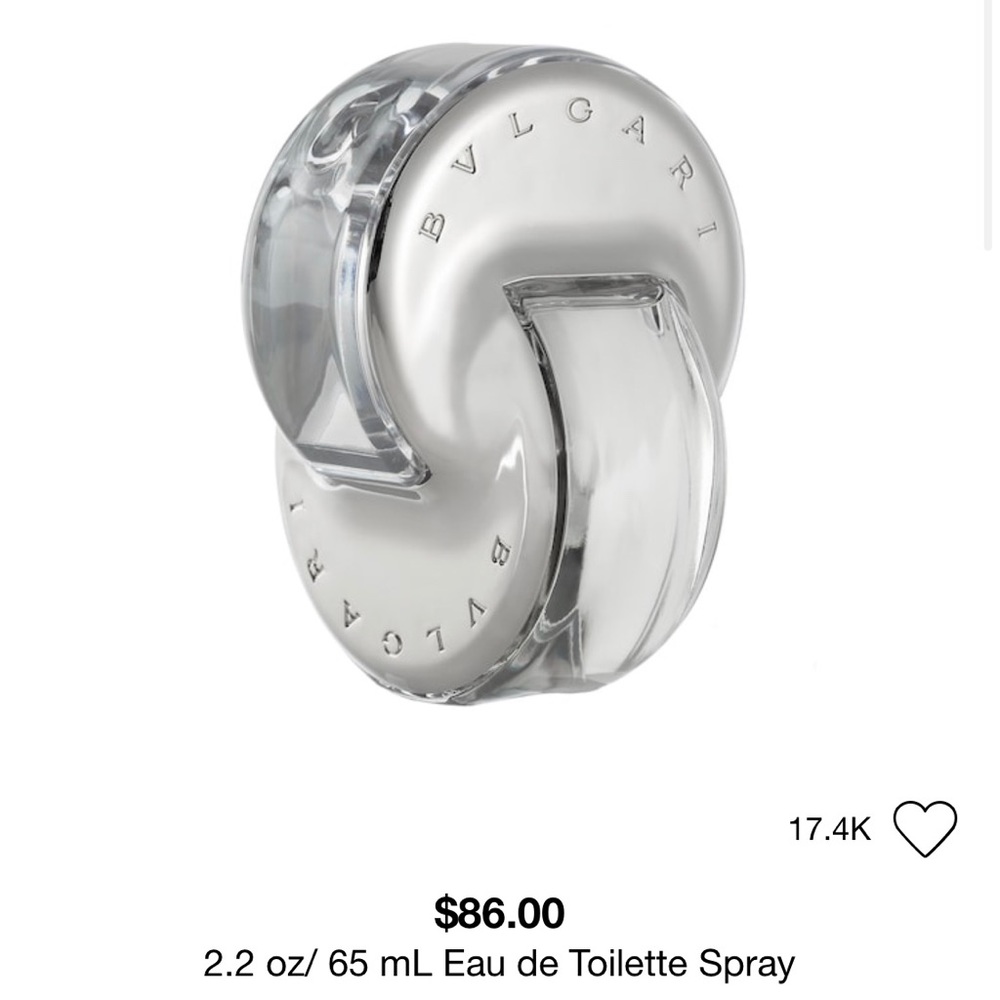The image size is (1000, 1000).
Task: Add the Bvlgari perfume to loves
Action: pyautogui.click(x=924, y=828)
